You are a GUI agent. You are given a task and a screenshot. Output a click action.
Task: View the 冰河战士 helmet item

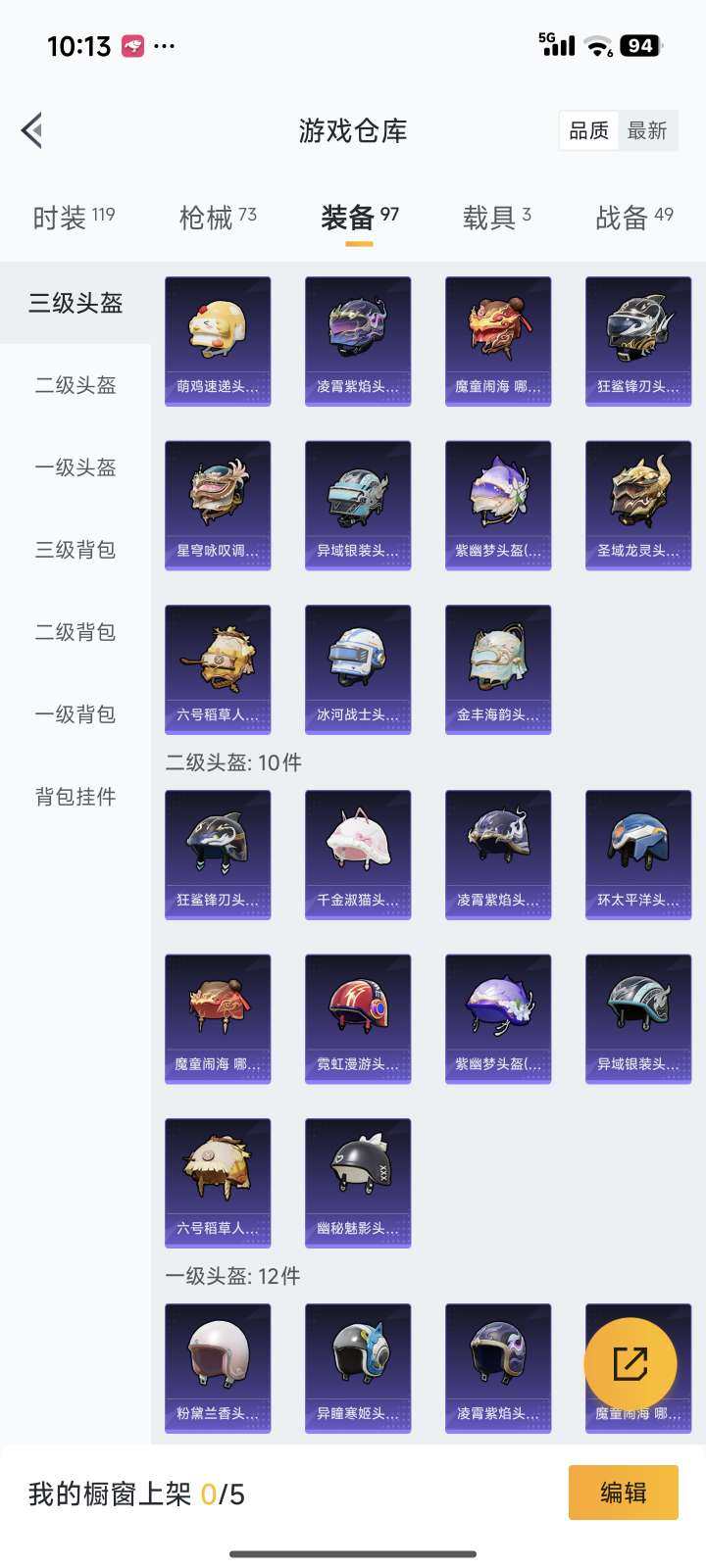[x=358, y=669]
